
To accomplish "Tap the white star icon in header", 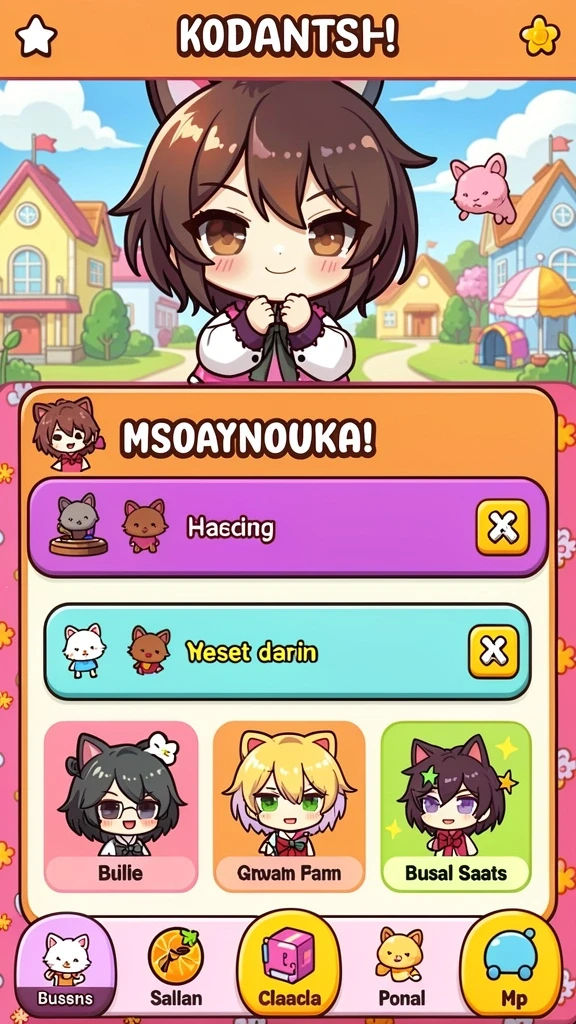I will coord(37,37).
